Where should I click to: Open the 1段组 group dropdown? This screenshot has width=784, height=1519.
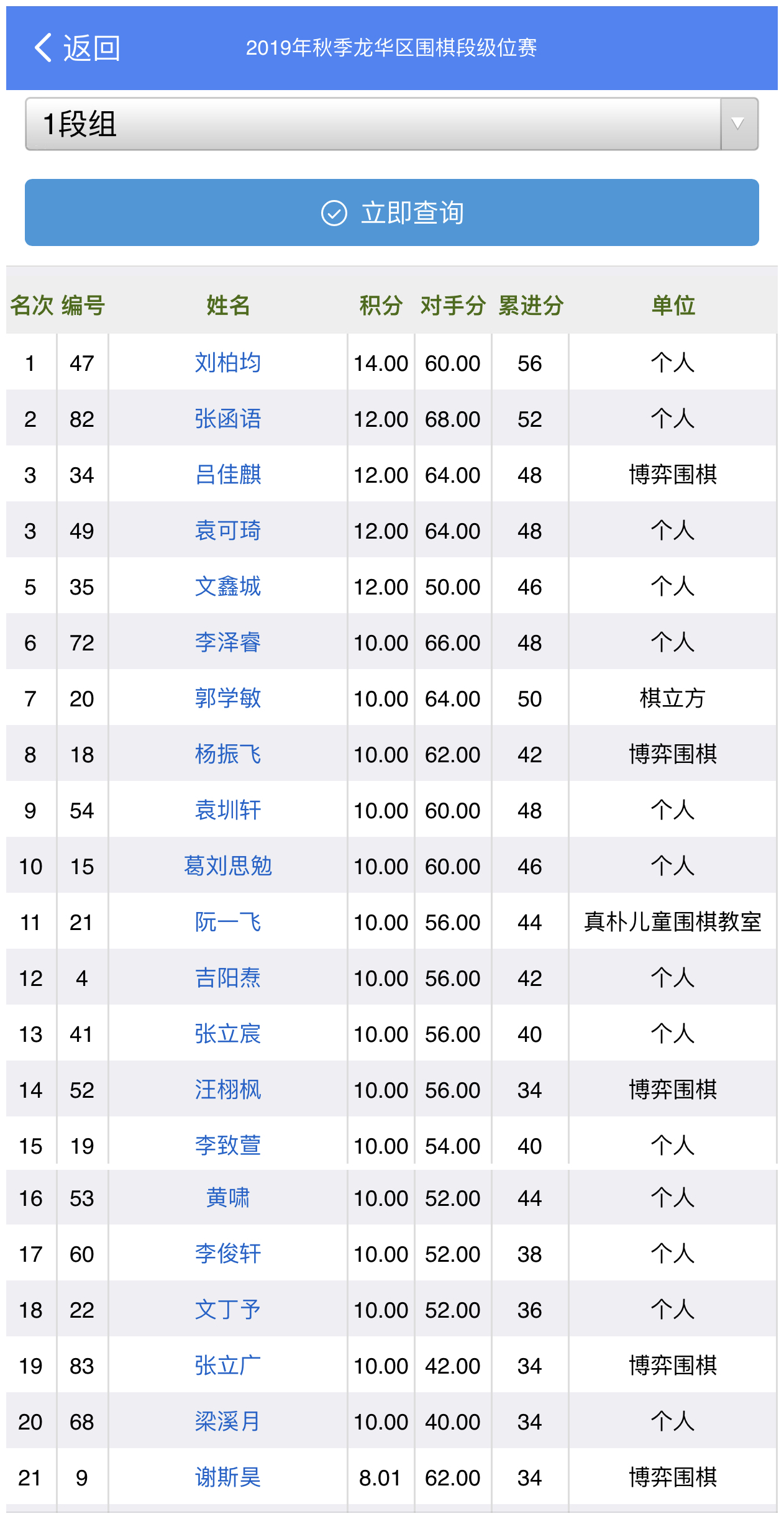391,124
